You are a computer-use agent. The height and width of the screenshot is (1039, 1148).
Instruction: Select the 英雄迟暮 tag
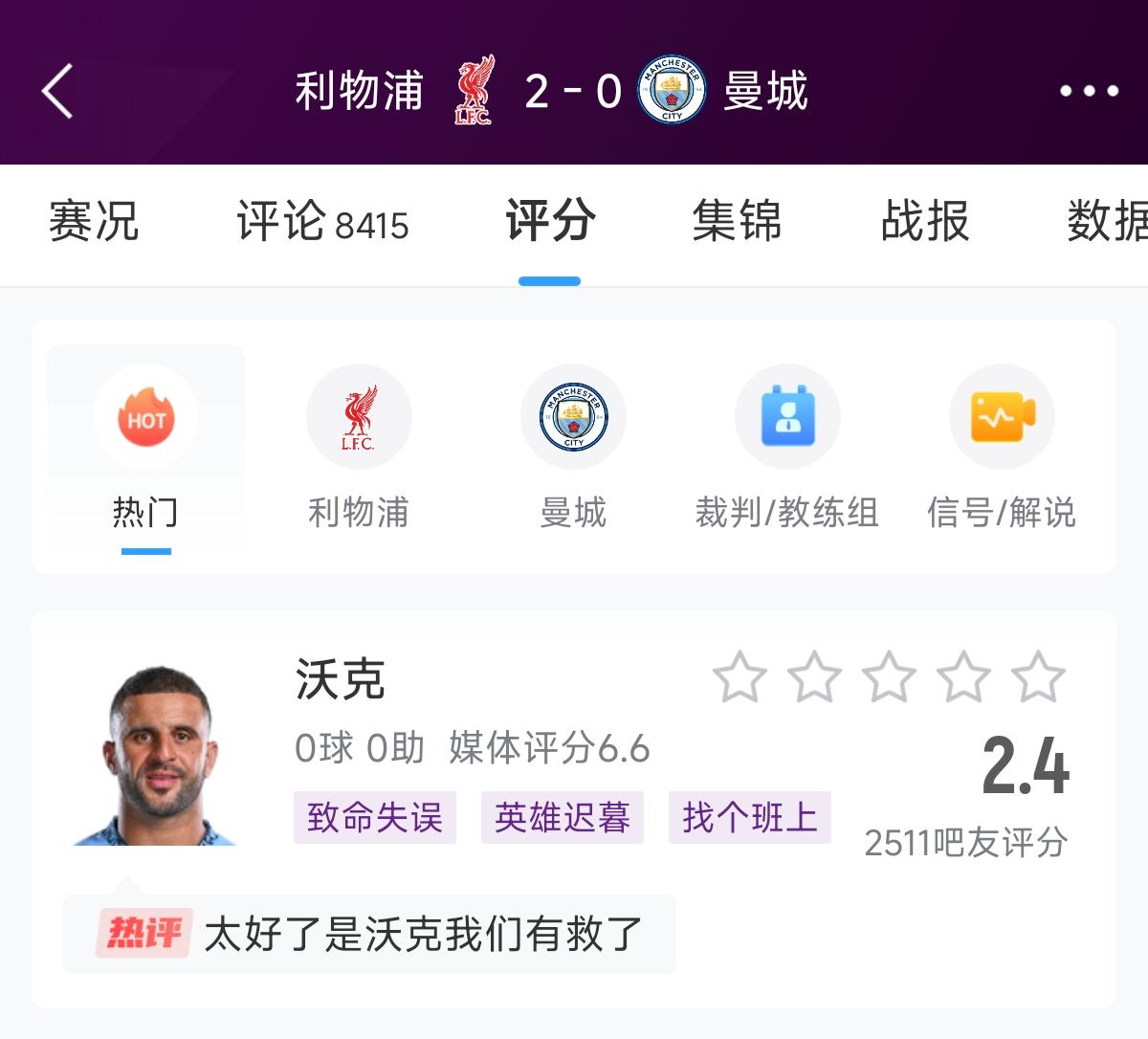562,818
